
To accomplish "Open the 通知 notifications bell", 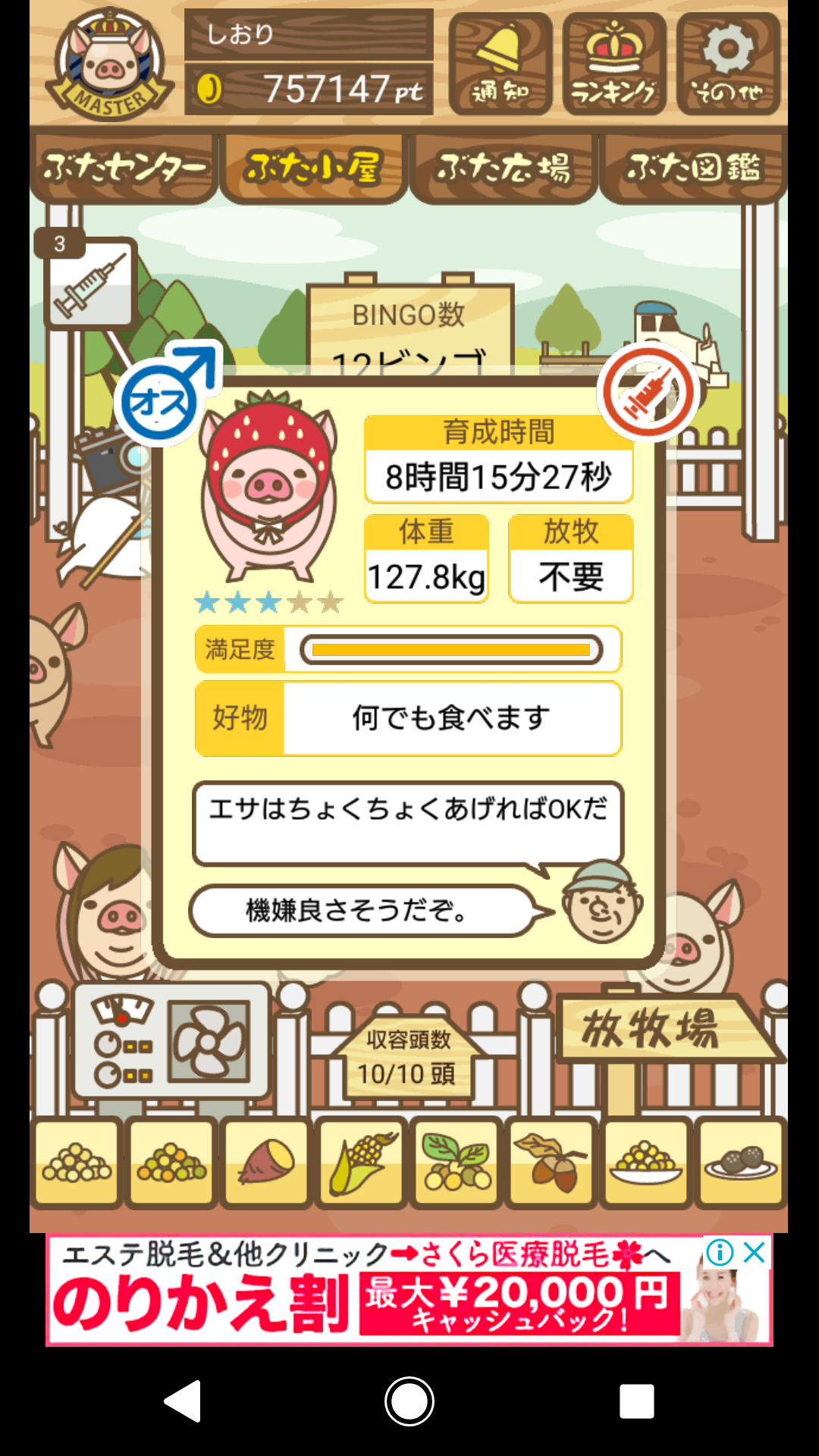I will 500,64.
